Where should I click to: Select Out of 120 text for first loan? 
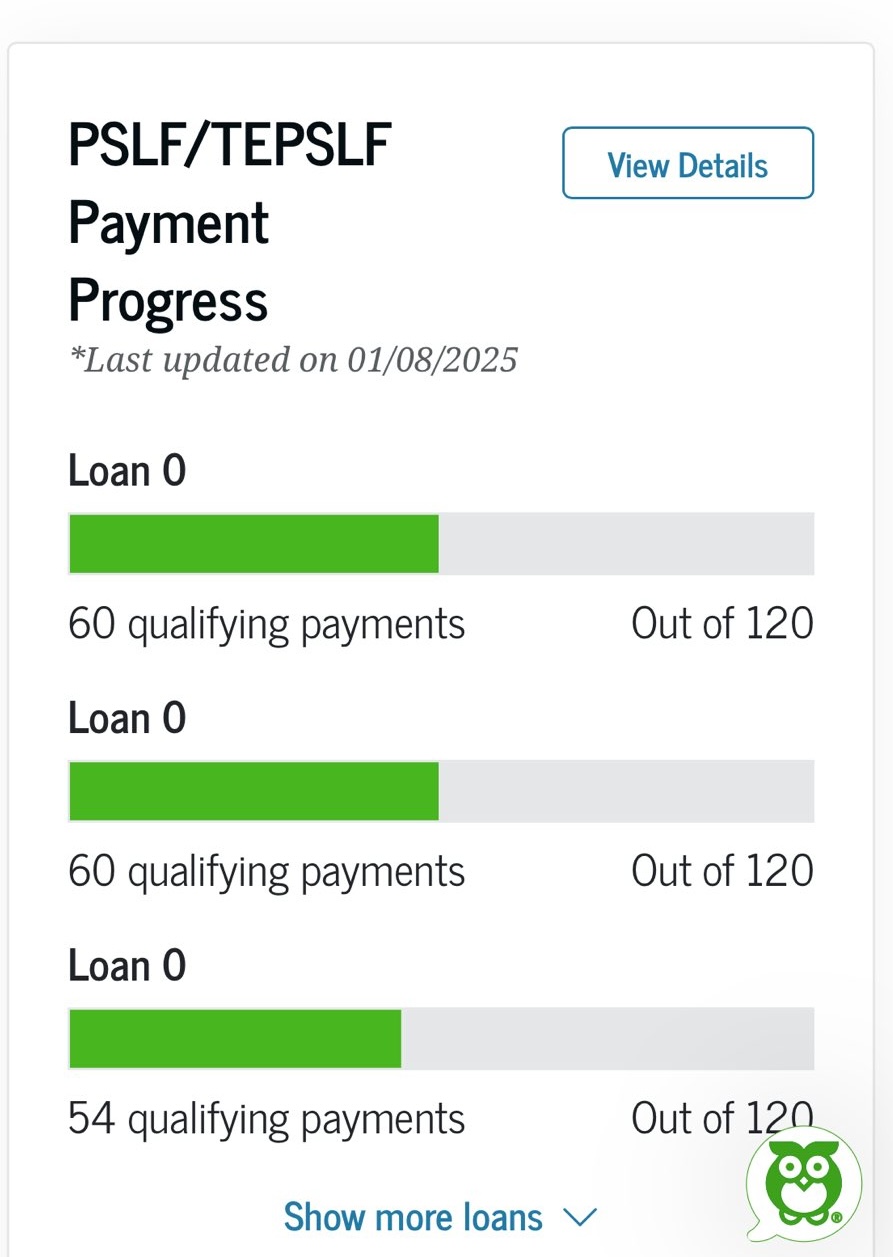click(x=722, y=623)
